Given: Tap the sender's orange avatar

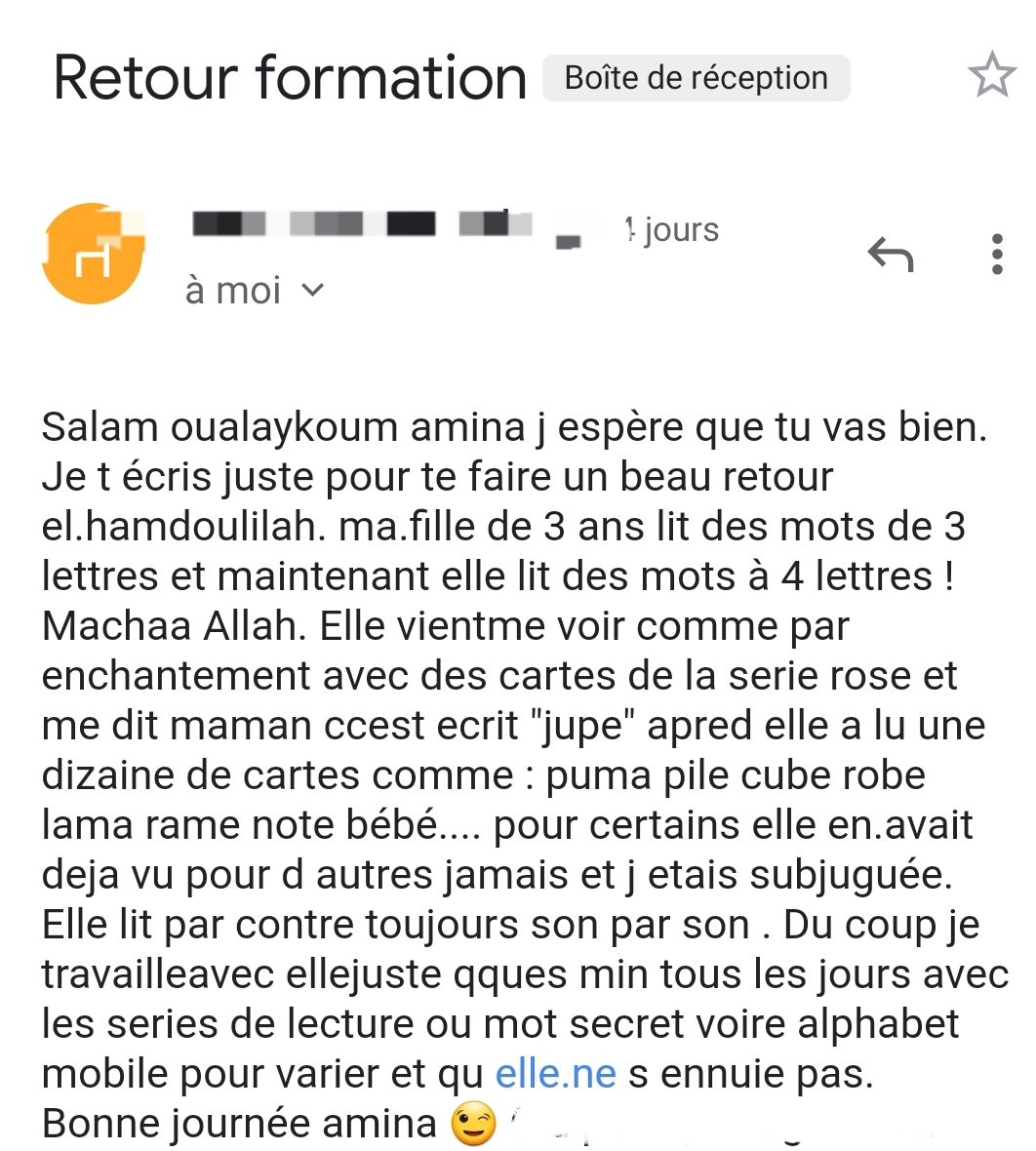Looking at the screenshot, I should point(92,255).
